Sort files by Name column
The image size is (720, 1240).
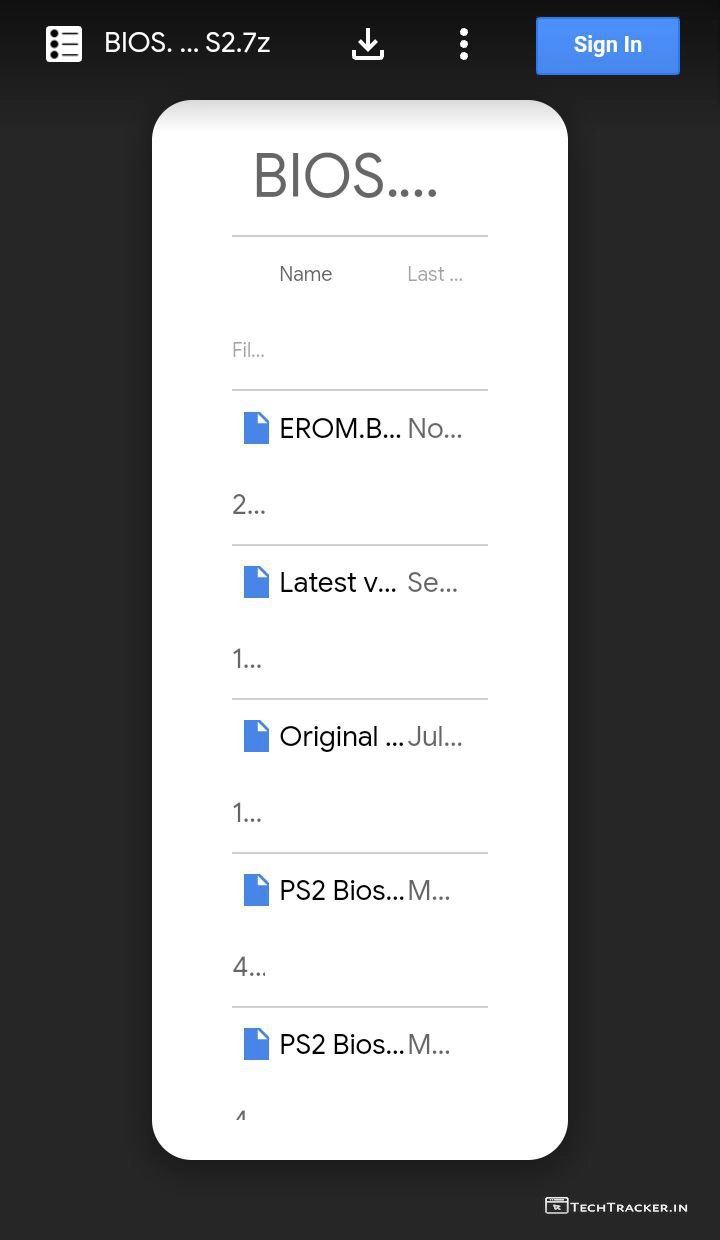coord(305,274)
